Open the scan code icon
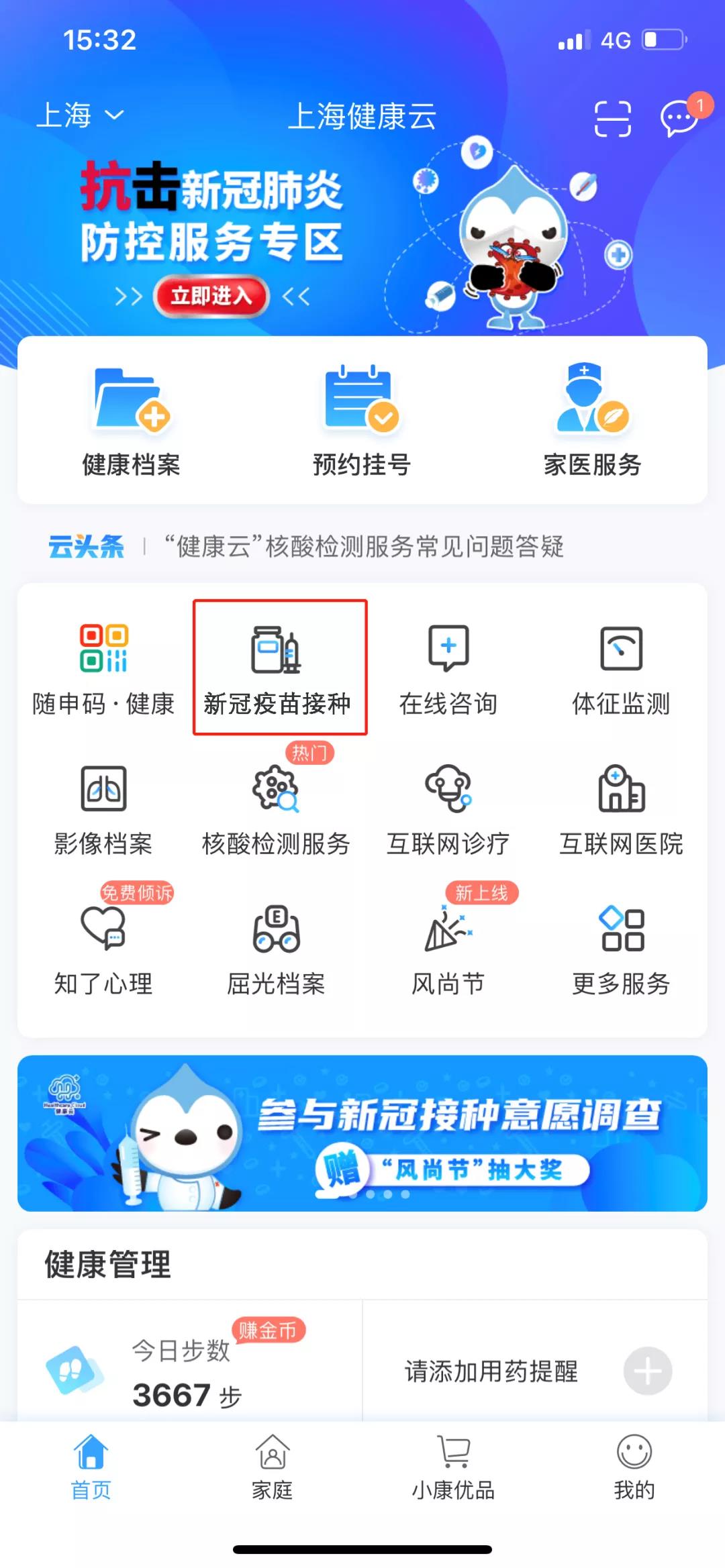Screen dimensions: 725x1568 pos(612,119)
